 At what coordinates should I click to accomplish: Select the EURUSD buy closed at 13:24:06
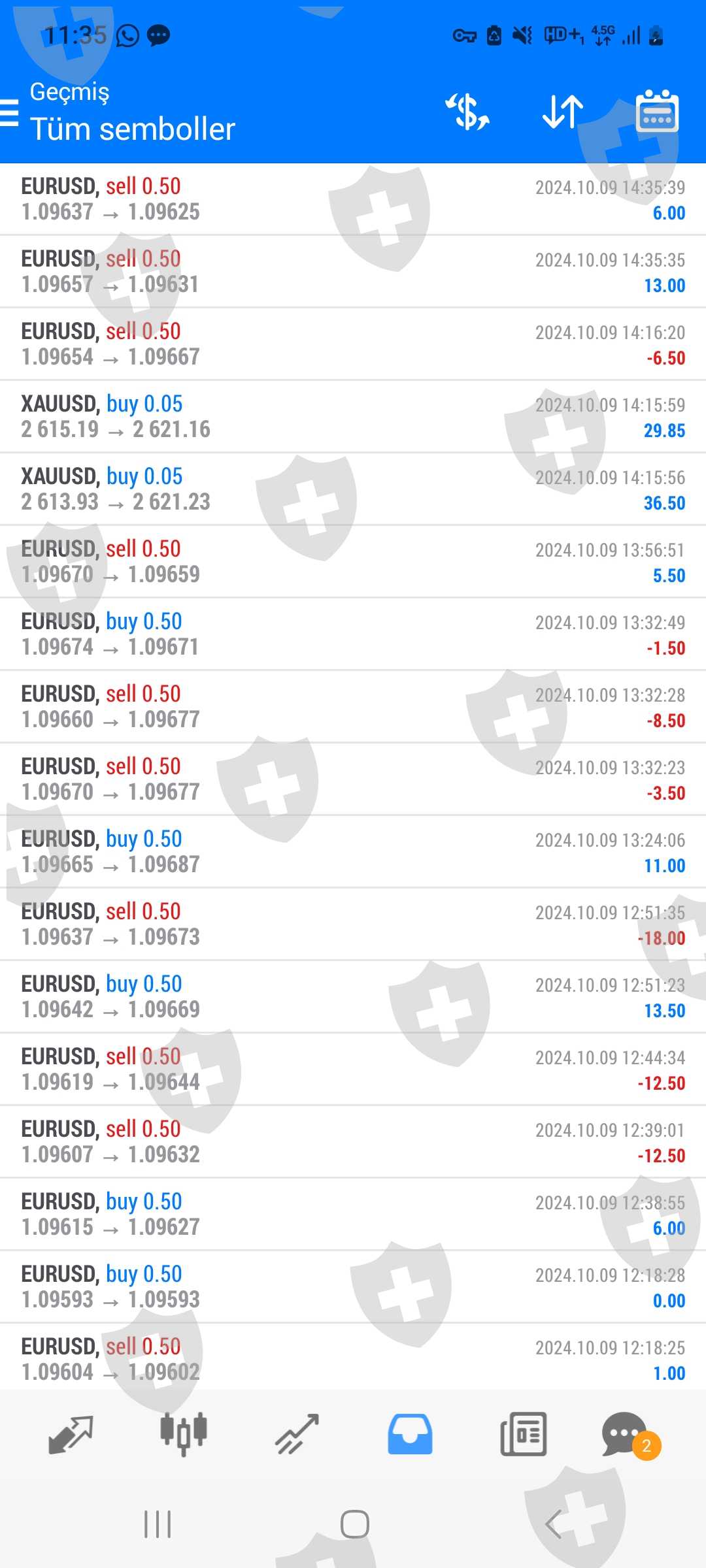point(353,852)
